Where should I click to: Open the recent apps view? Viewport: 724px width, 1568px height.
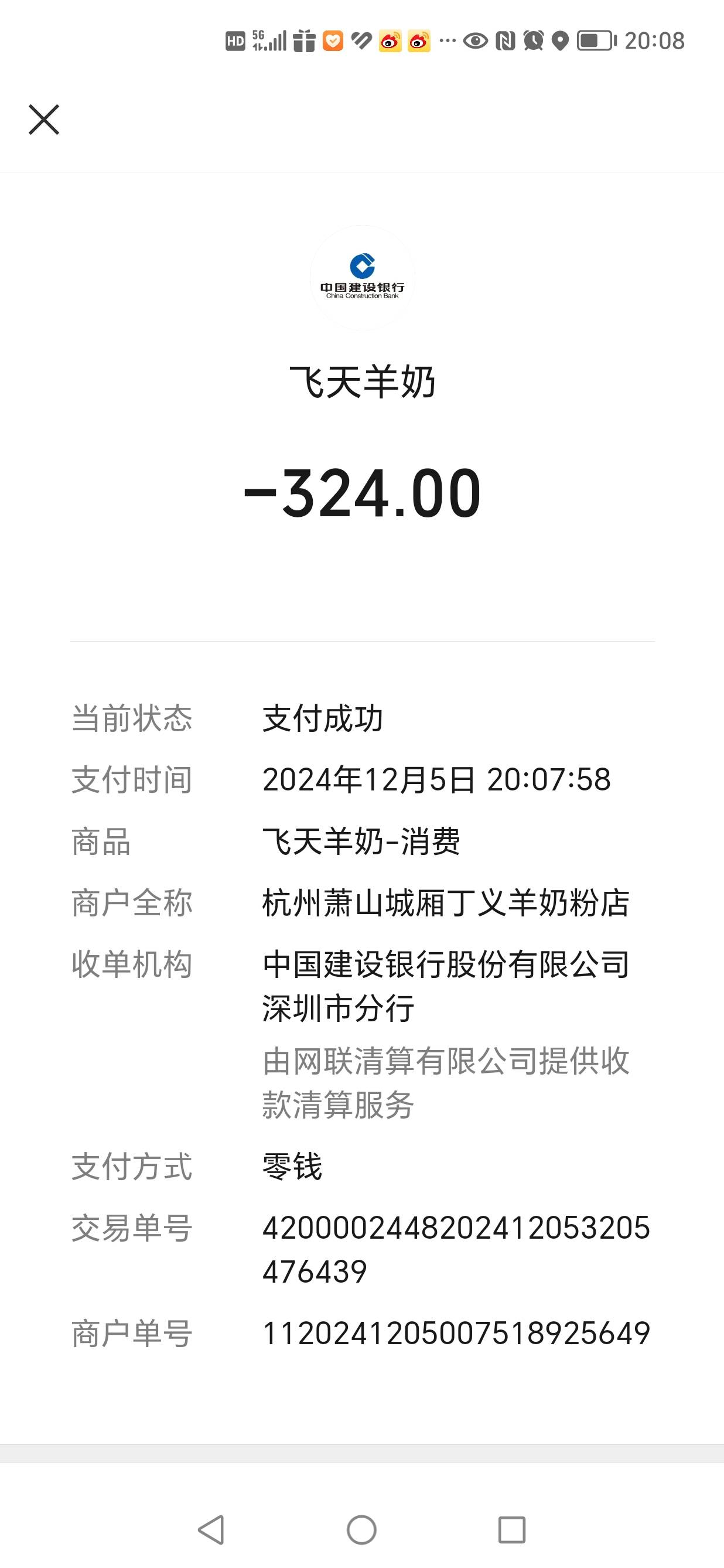(512, 1530)
